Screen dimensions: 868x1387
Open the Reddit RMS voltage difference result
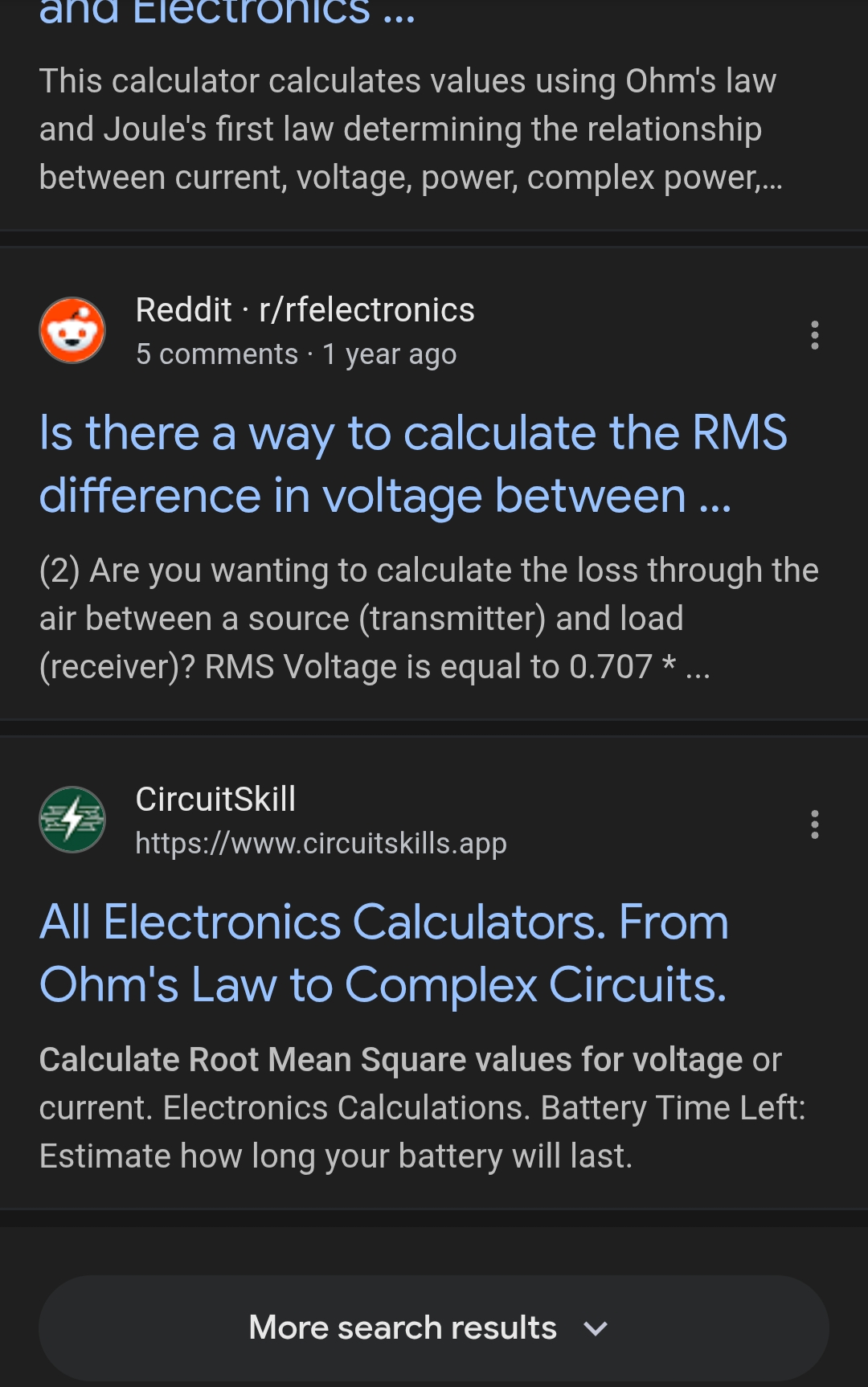412,464
